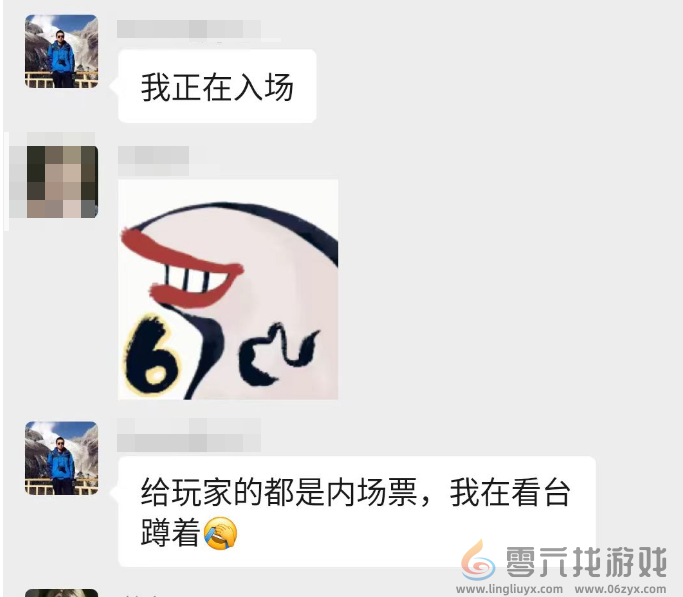The image size is (683, 597).
Task: Open profile of sender of 我正在入场
Action: point(61,52)
